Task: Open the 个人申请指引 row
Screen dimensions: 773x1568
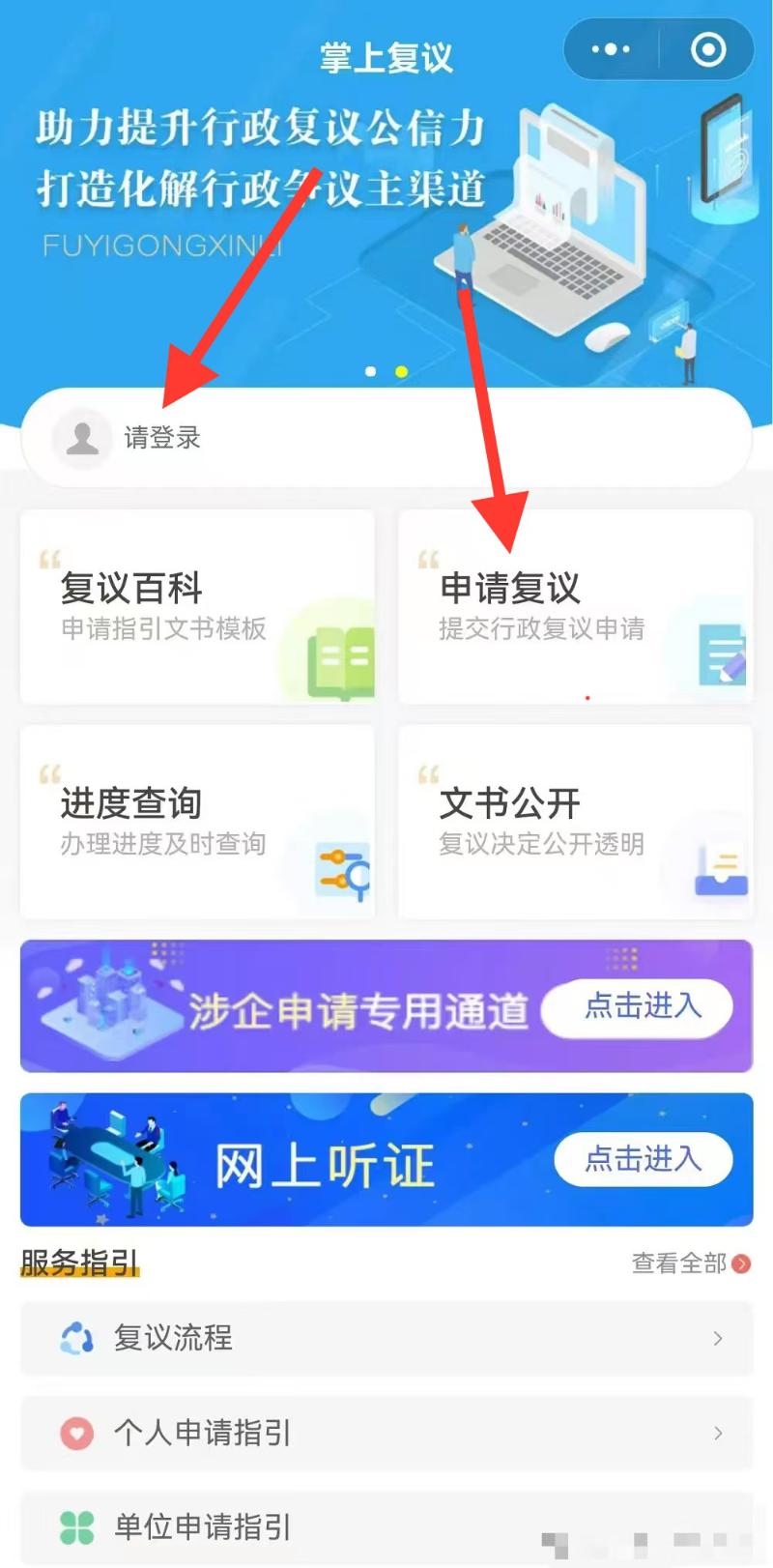Action: tap(386, 1433)
